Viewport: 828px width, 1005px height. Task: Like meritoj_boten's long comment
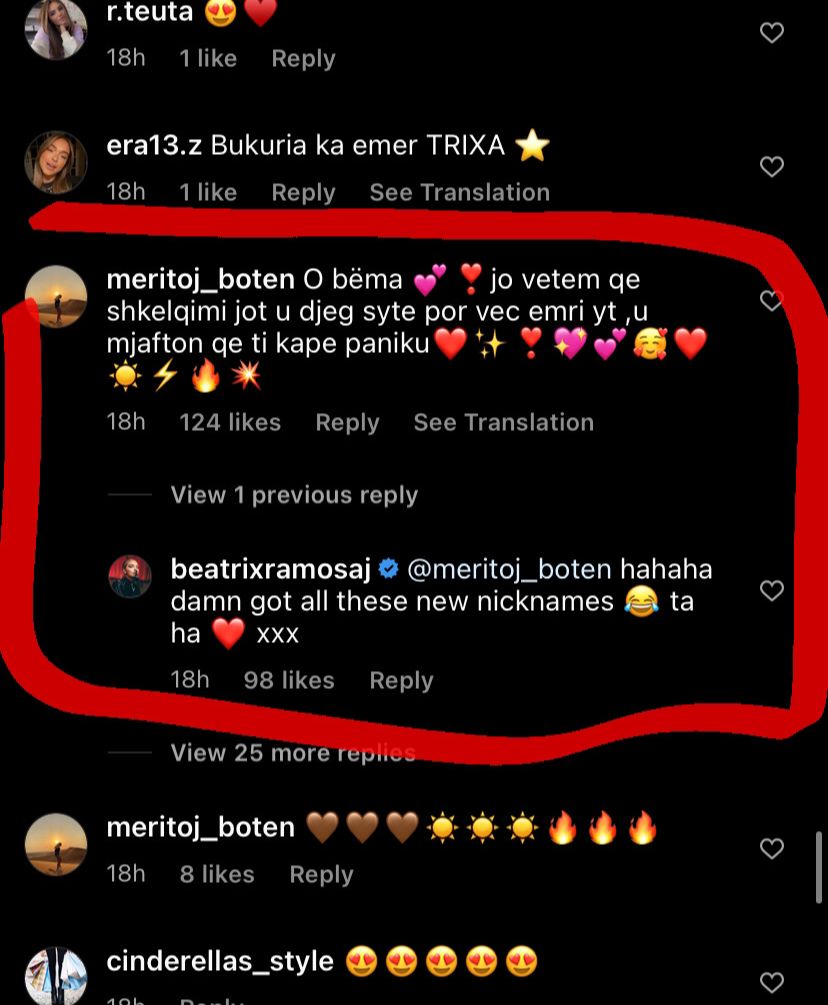pyautogui.click(x=772, y=300)
